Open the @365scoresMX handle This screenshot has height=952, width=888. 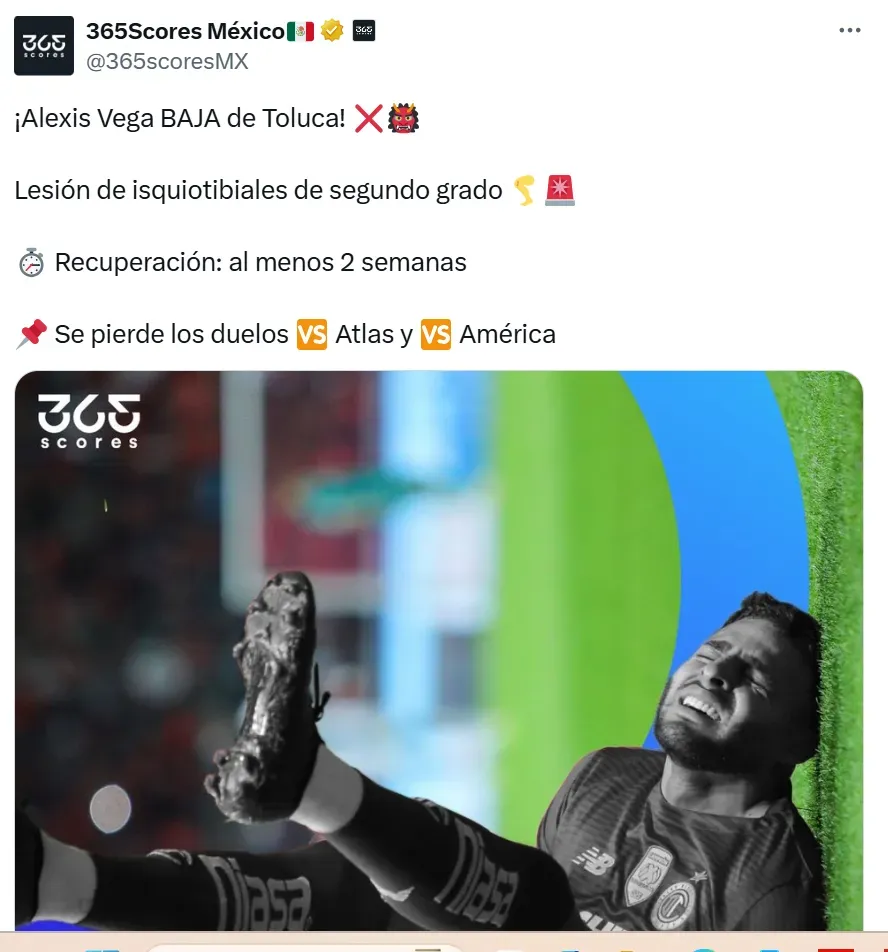167,62
